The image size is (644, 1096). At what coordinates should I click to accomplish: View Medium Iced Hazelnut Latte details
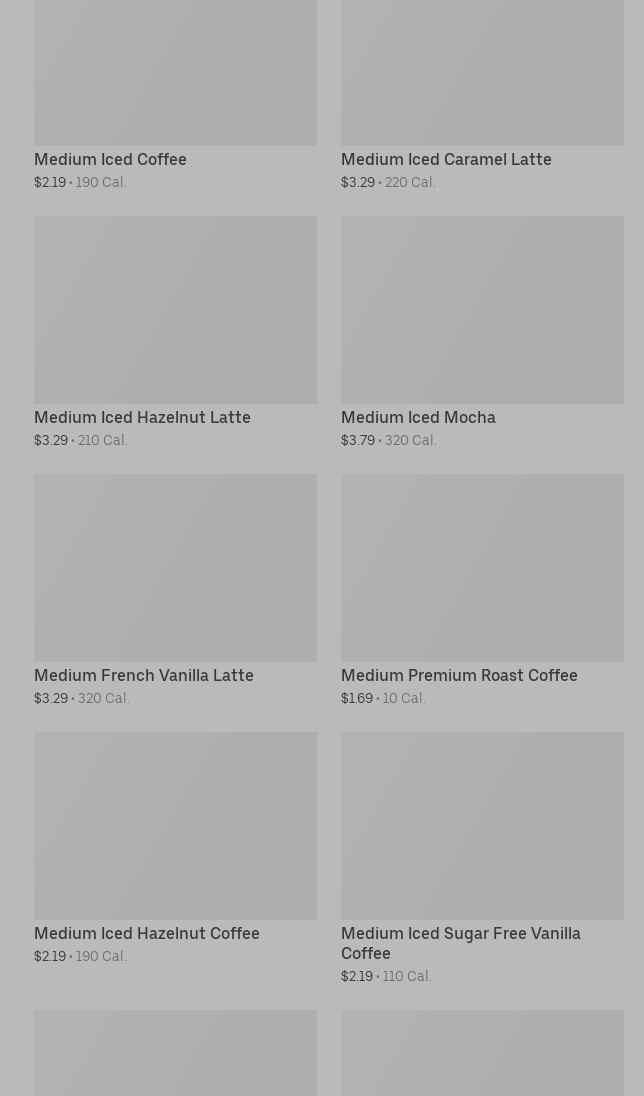tap(176, 332)
